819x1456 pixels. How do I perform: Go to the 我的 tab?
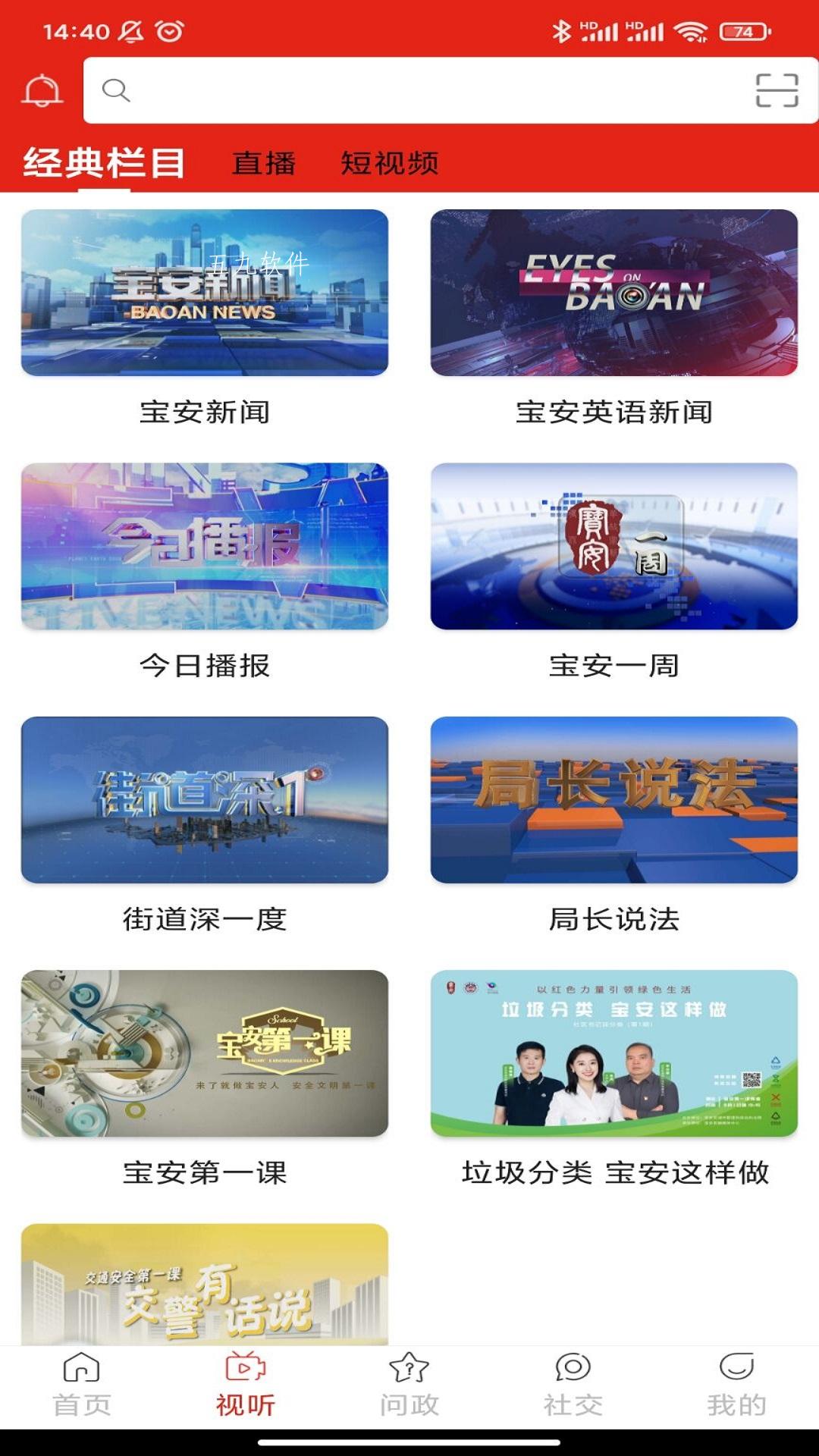coord(737,1385)
